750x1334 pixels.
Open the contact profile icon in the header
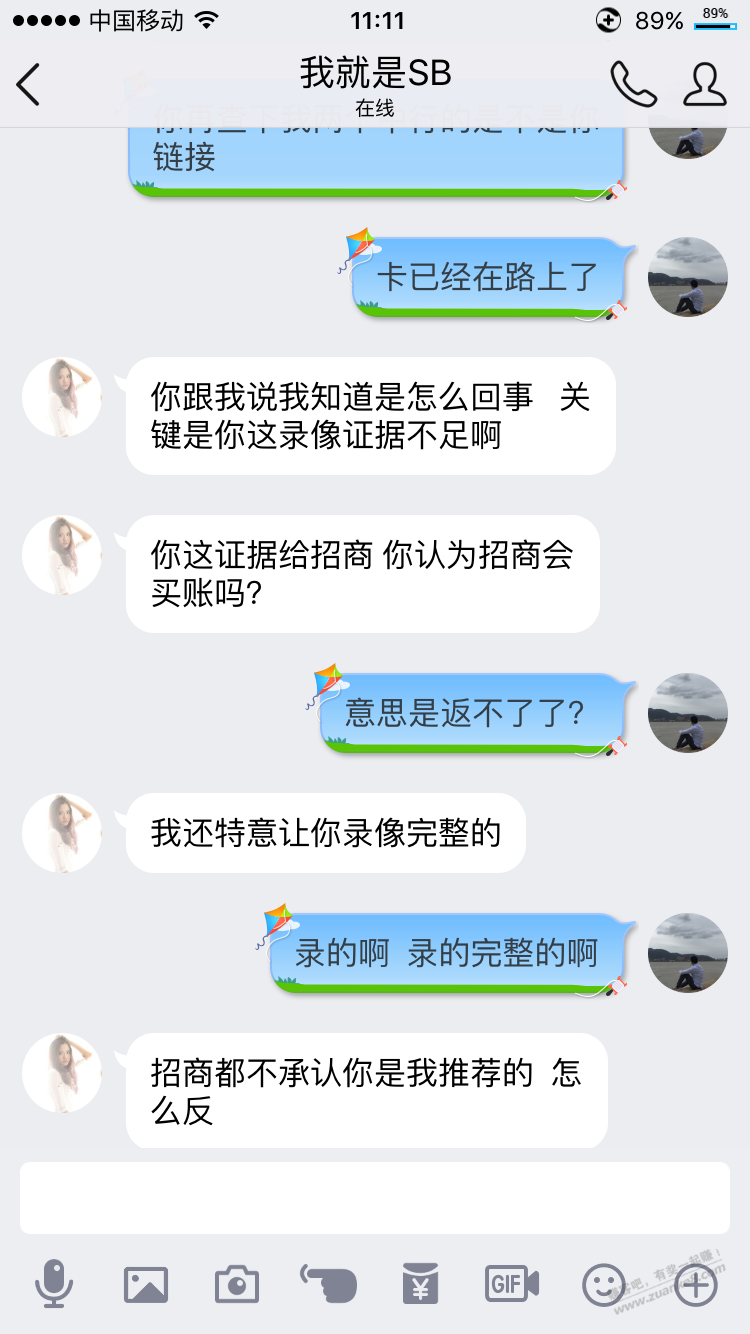pos(704,84)
